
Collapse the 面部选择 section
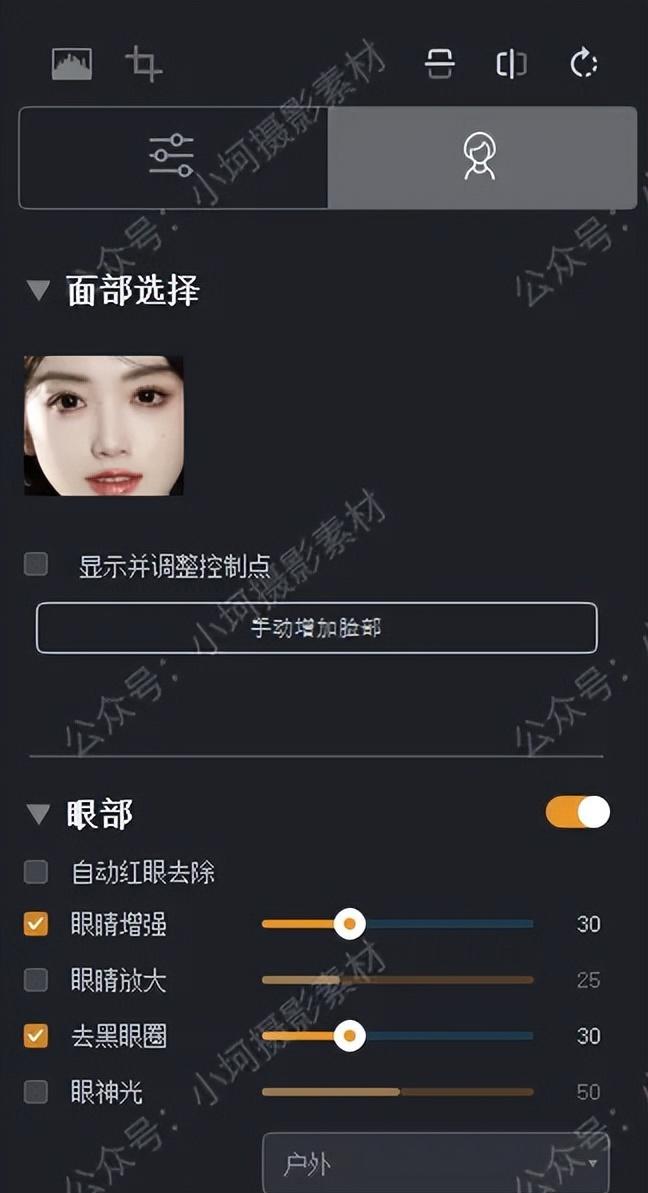tap(38, 291)
